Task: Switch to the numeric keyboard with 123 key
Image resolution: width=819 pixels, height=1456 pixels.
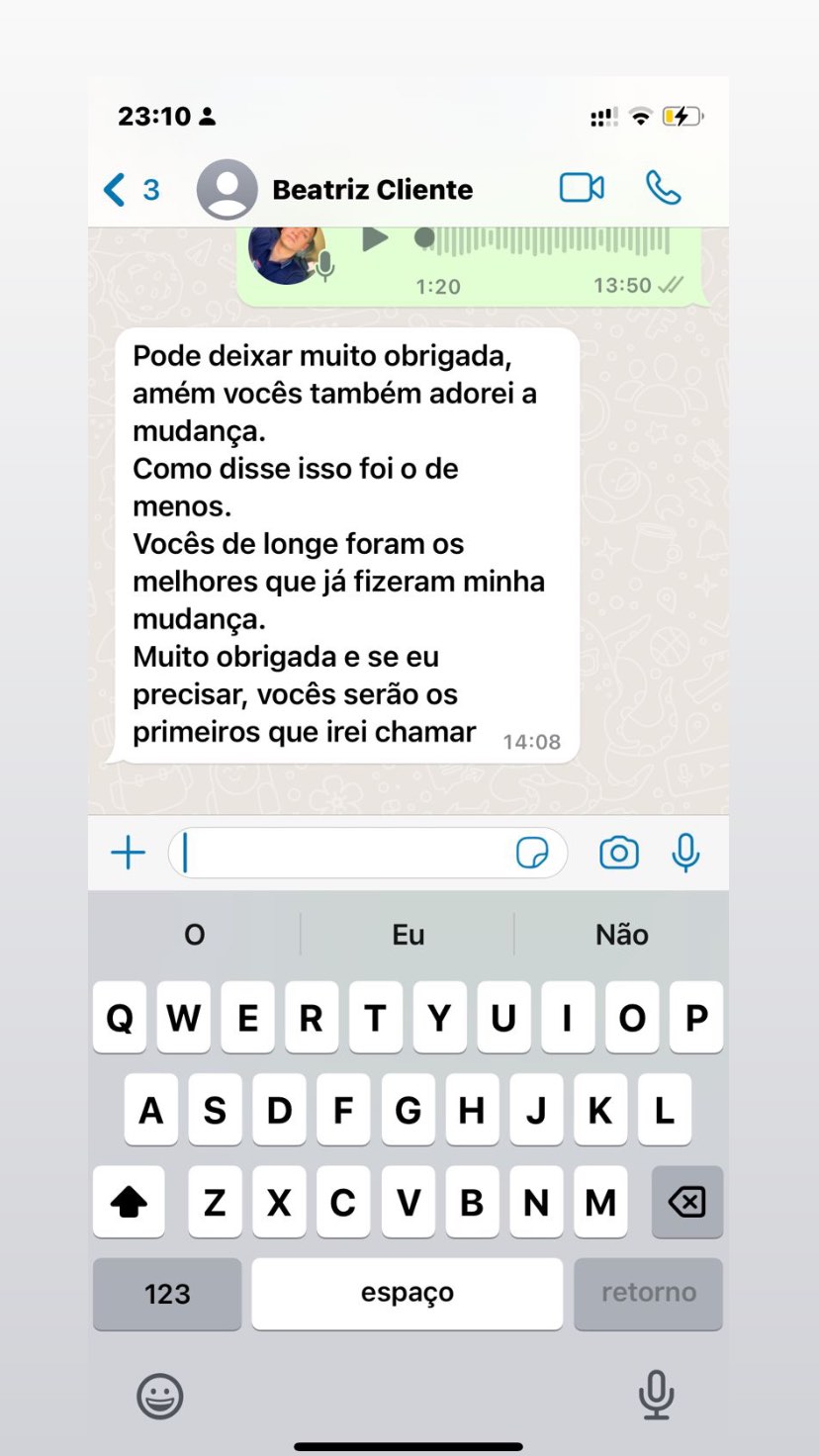Action: click(x=166, y=1293)
